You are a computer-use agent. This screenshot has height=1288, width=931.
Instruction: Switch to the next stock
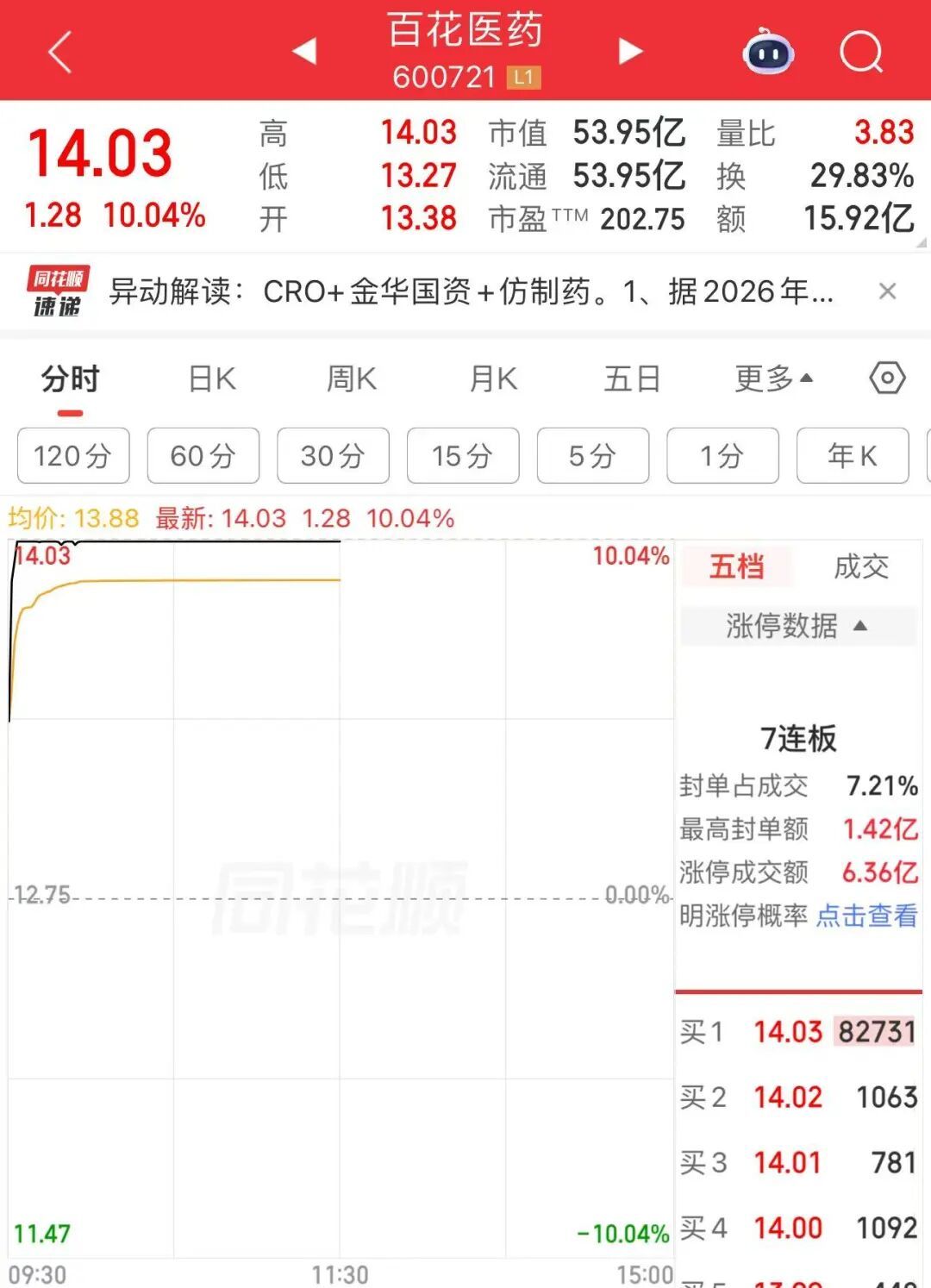631,52
